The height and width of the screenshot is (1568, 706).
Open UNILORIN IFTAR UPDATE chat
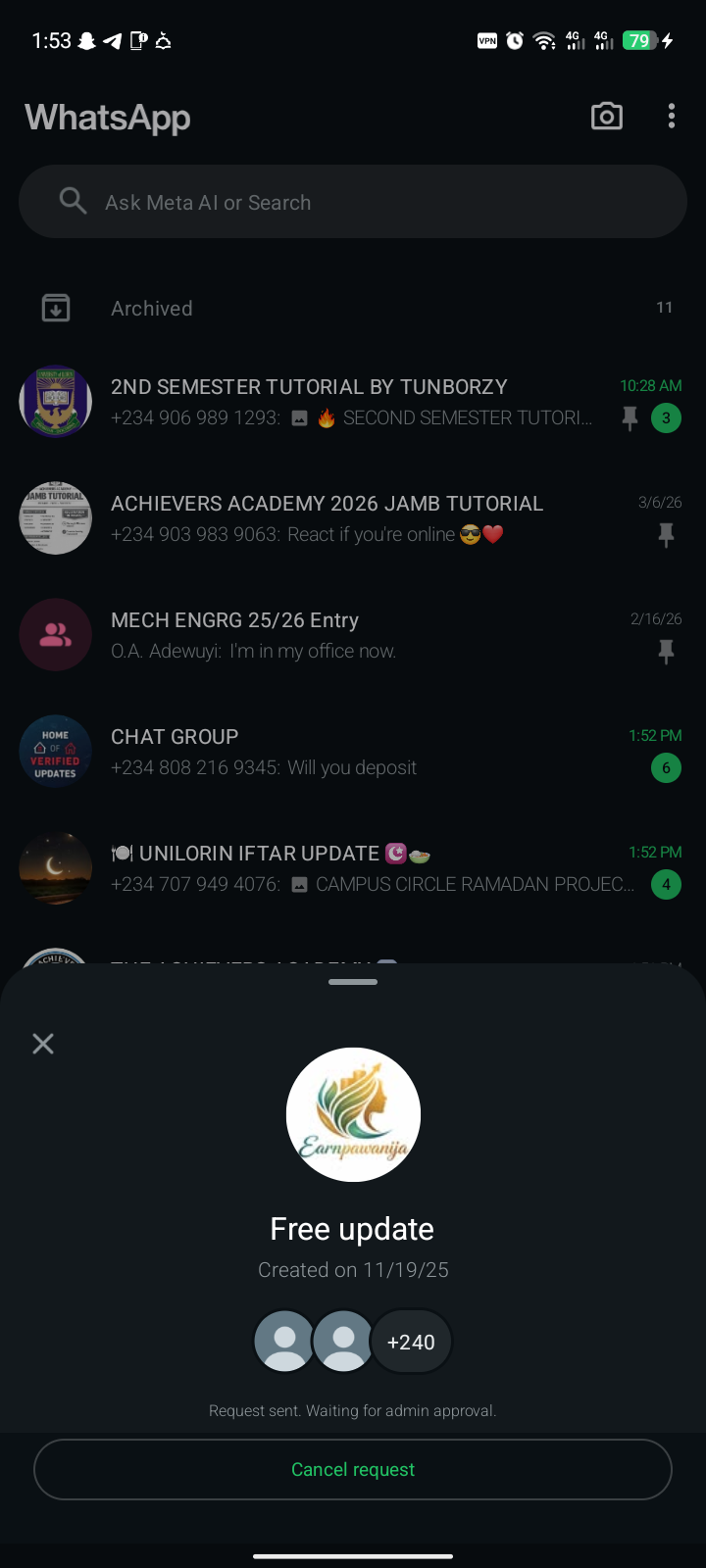click(353, 868)
